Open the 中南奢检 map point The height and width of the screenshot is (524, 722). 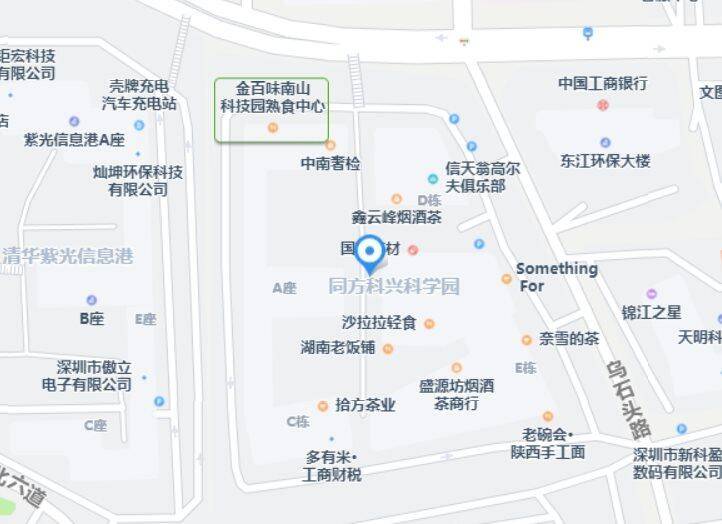[x=330, y=146]
